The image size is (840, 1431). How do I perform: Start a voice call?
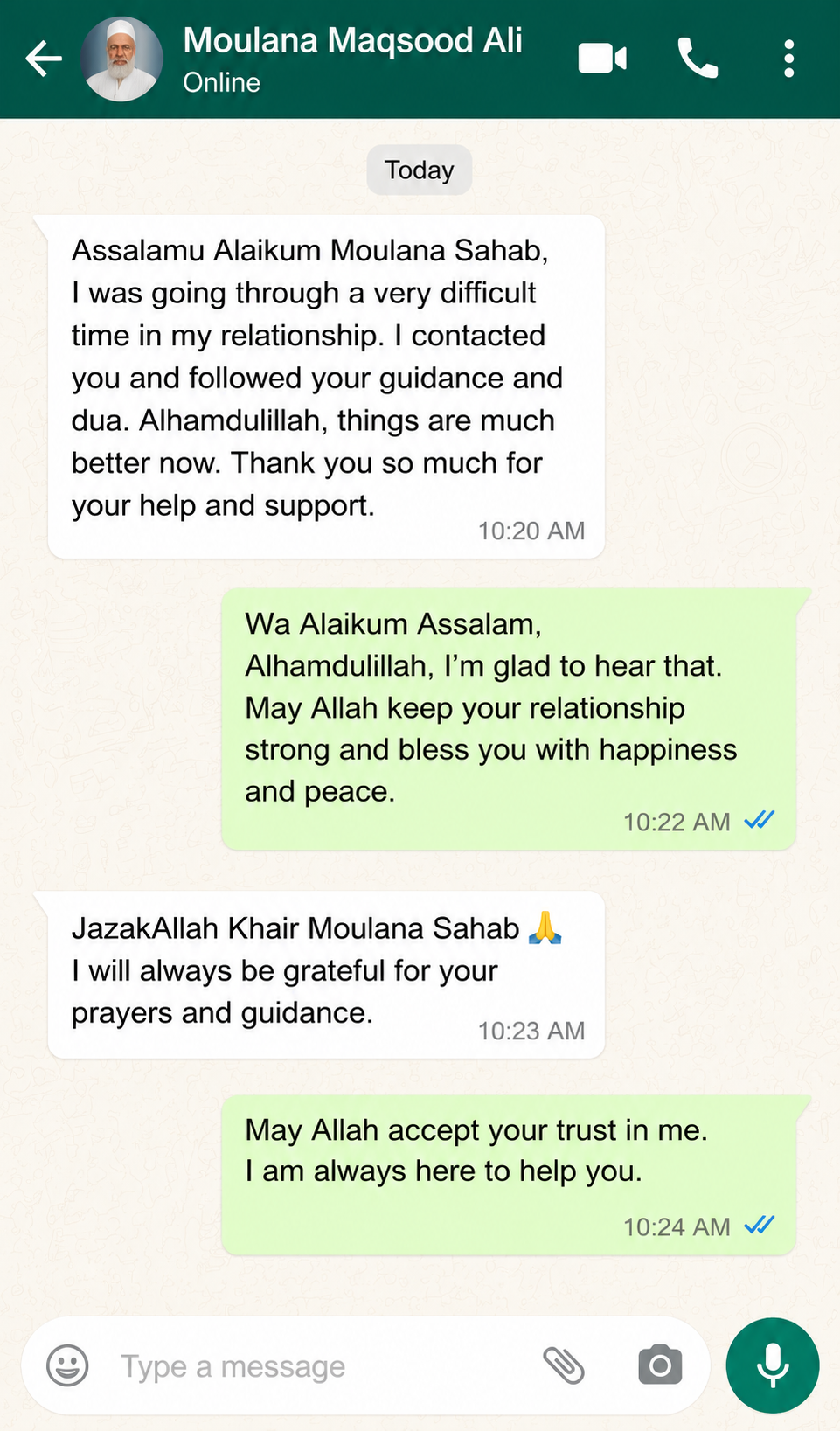click(x=698, y=59)
